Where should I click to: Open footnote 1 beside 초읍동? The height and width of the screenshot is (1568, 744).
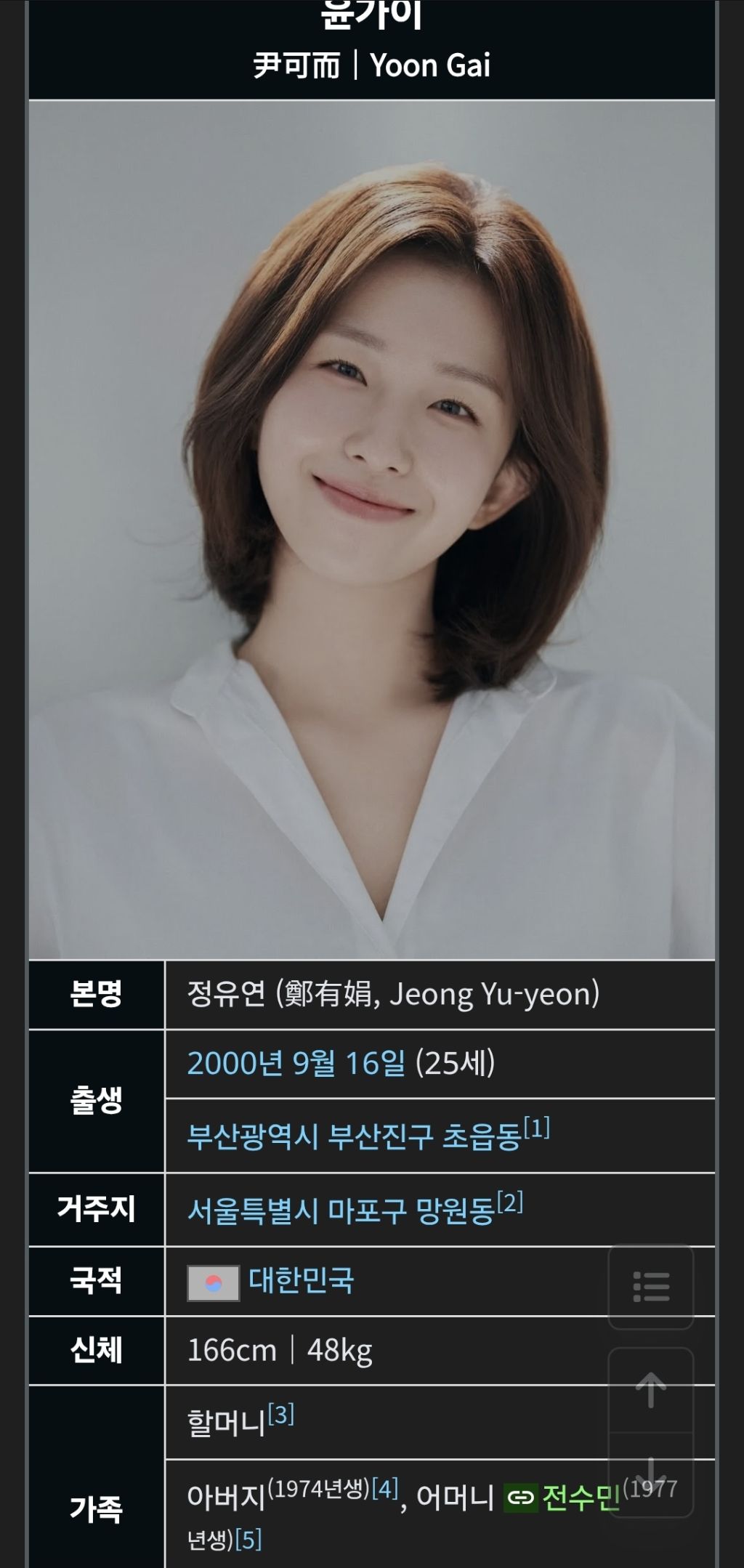(x=536, y=1128)
